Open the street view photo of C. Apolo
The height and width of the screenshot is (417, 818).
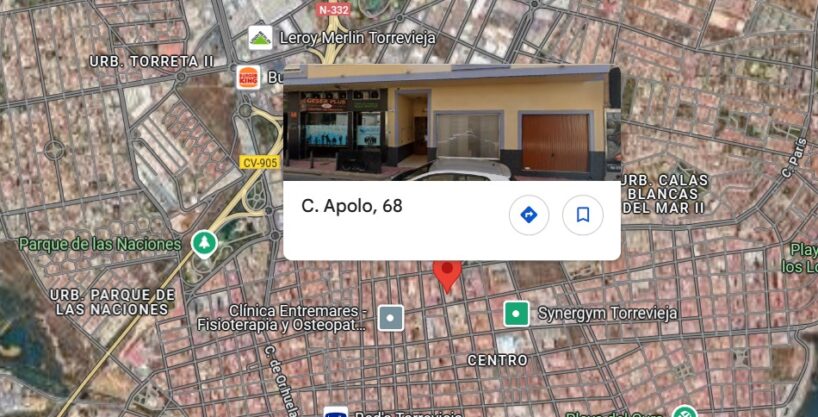[452, 122]
